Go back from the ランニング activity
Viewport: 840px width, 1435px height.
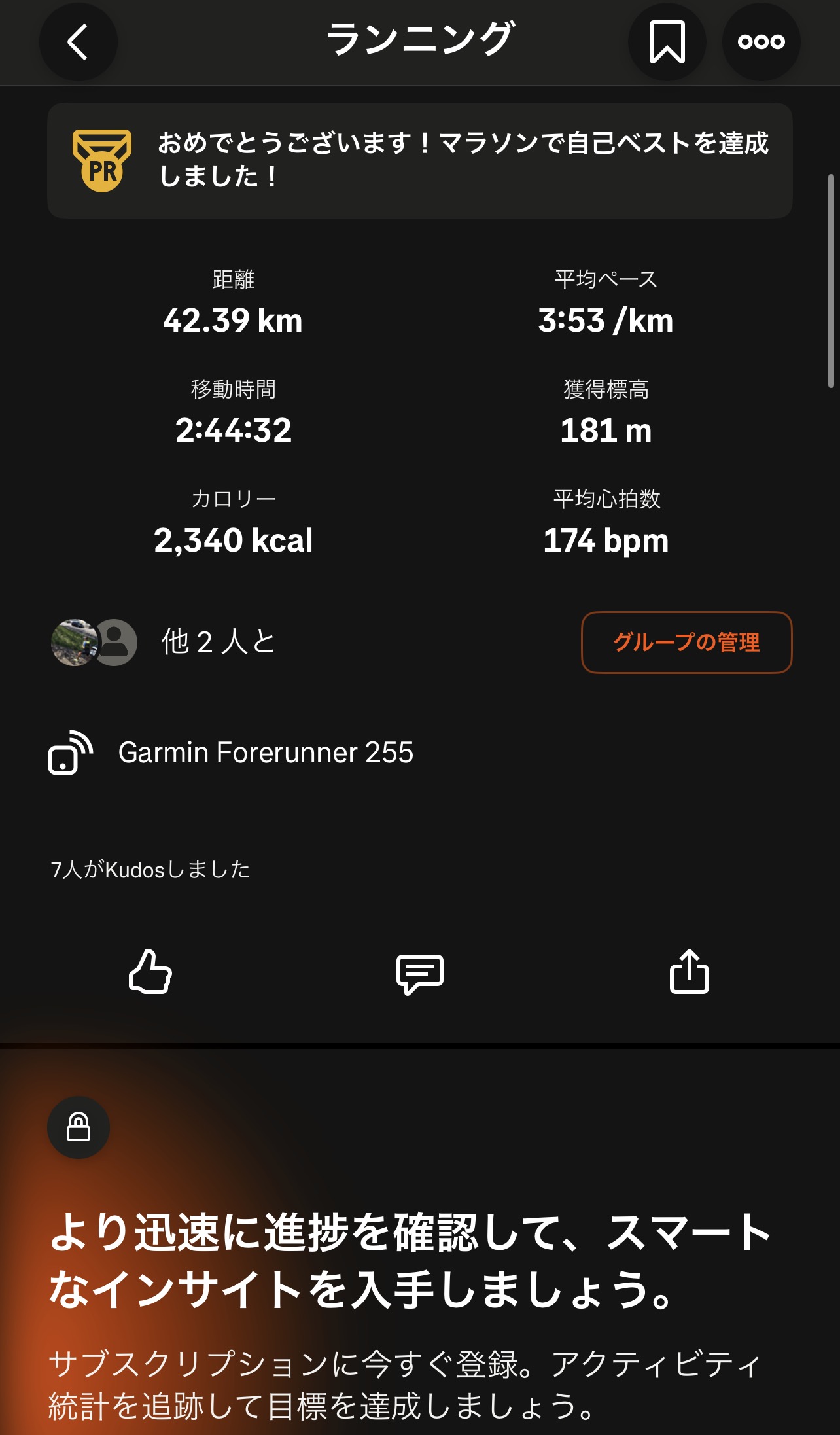click(78, 42)
